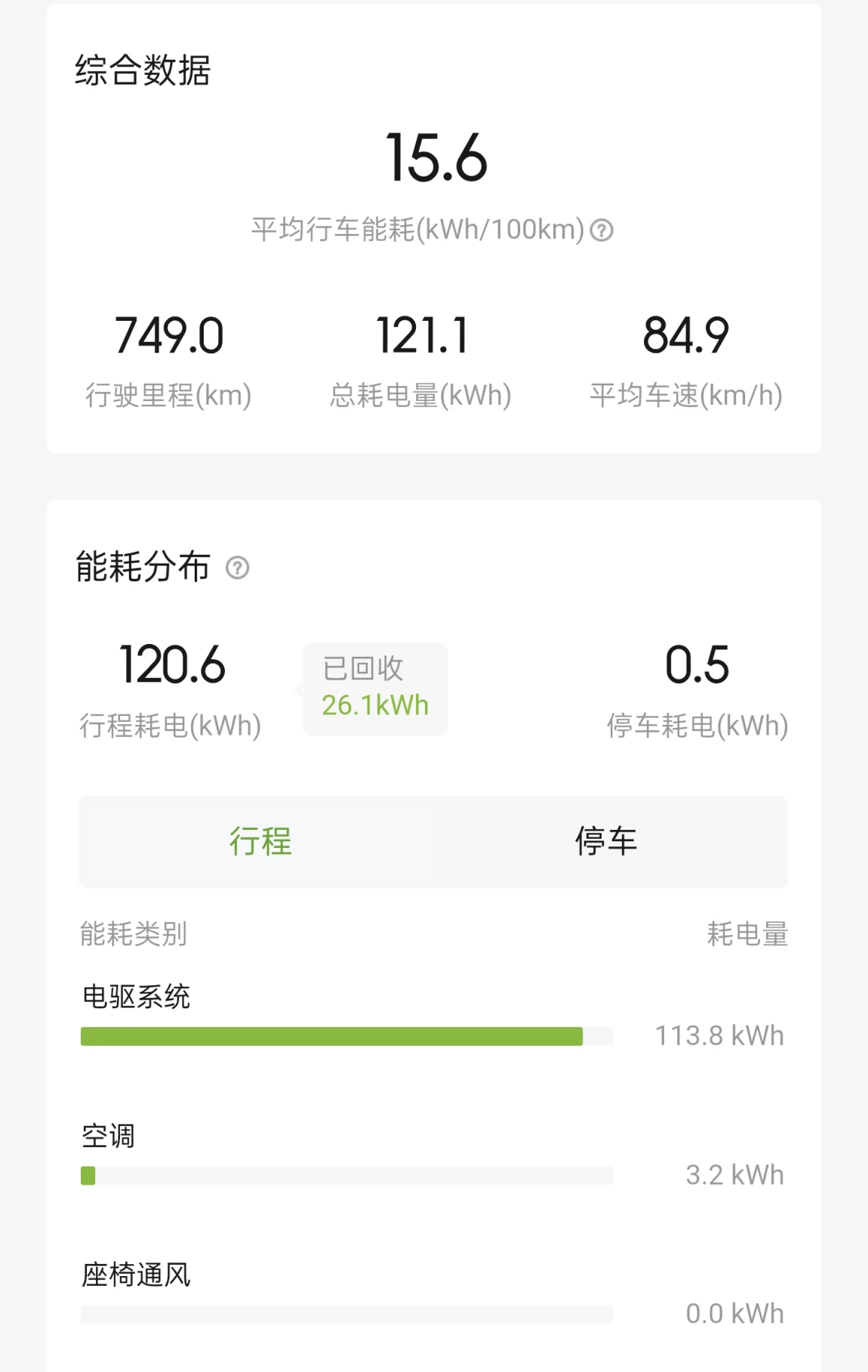The height and width of the screenshot is (1372, 868).
Task: Open the 能耗分布 help icon
Action: point(238,567)
